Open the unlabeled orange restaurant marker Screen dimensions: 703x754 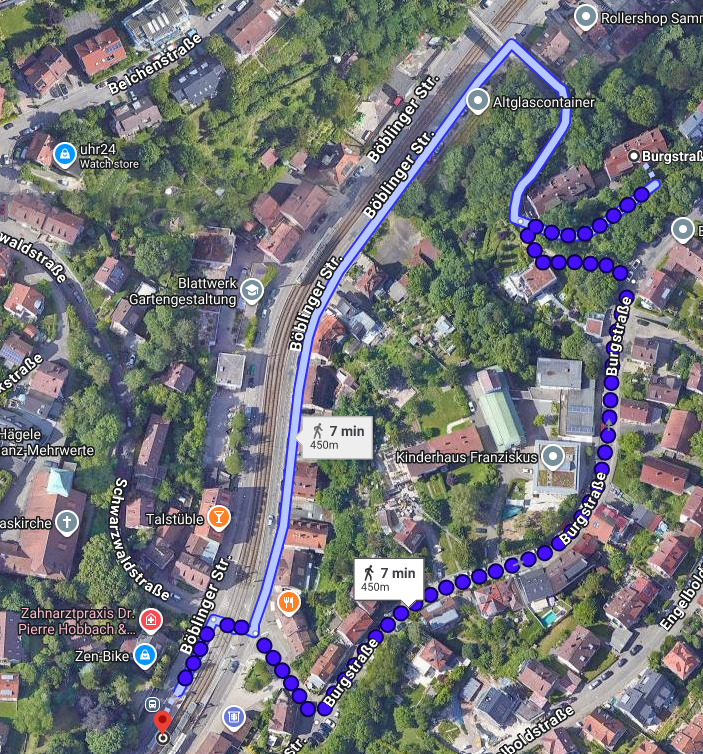pos(289,602)
